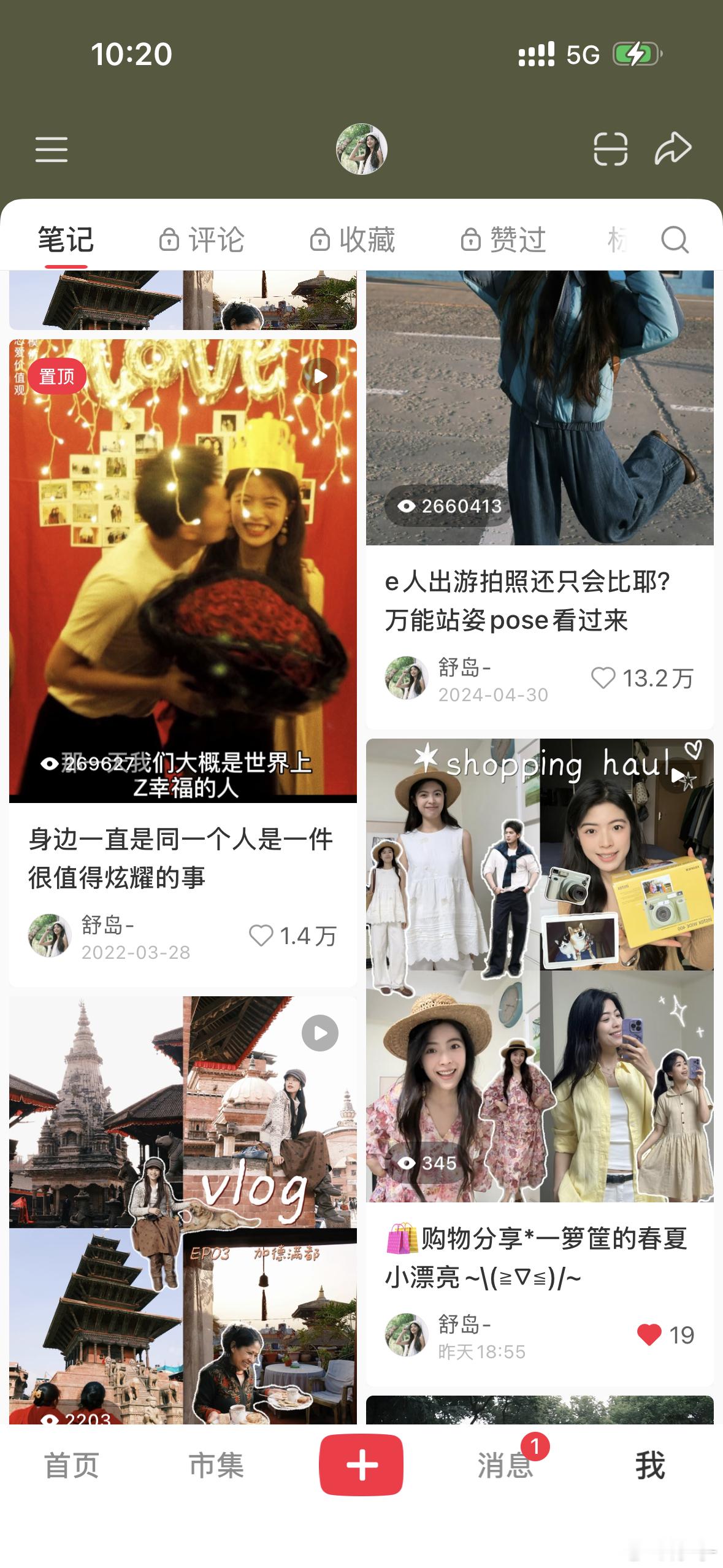This screenshot has height=1568, width=723.
Task: Like the pinned note showing 1.4万 hearts
Action: (x=264, y=936)
